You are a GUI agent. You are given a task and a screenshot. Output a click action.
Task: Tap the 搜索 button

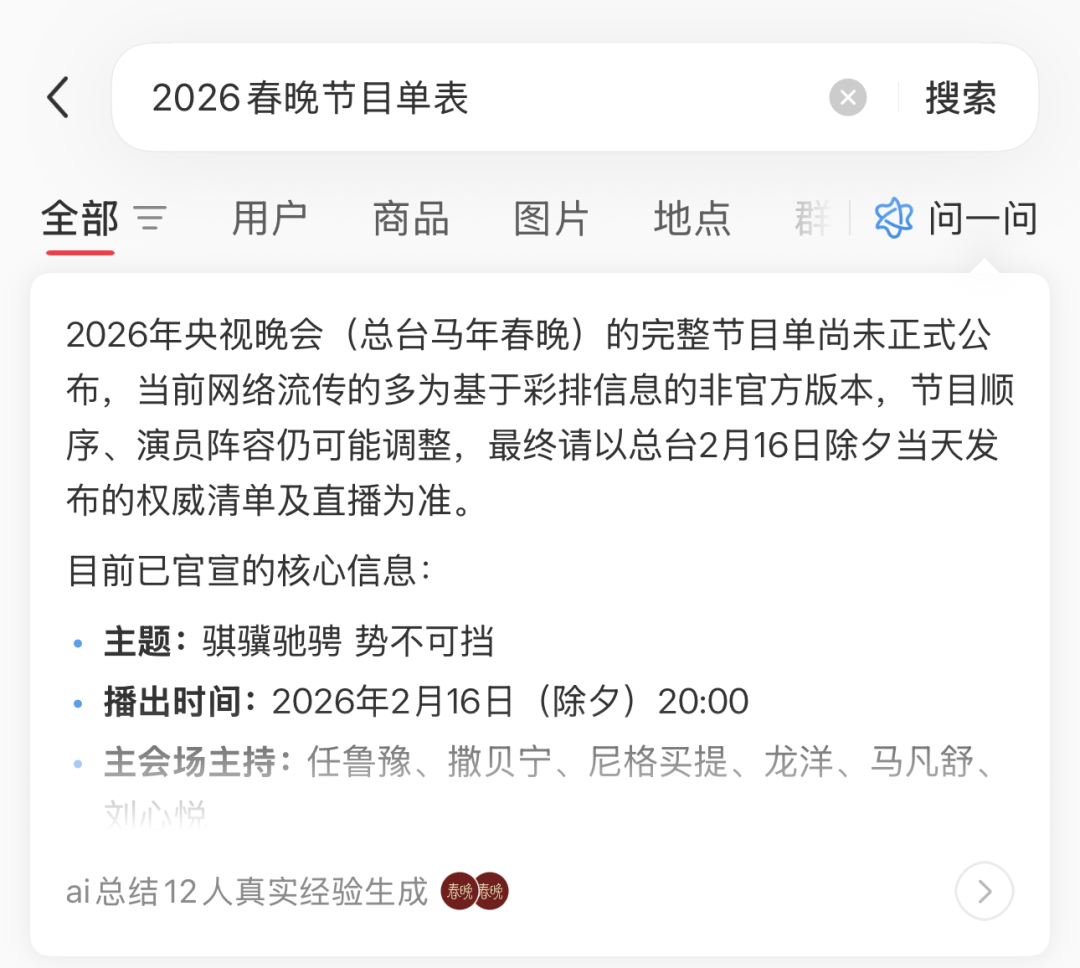click(960, 98)
